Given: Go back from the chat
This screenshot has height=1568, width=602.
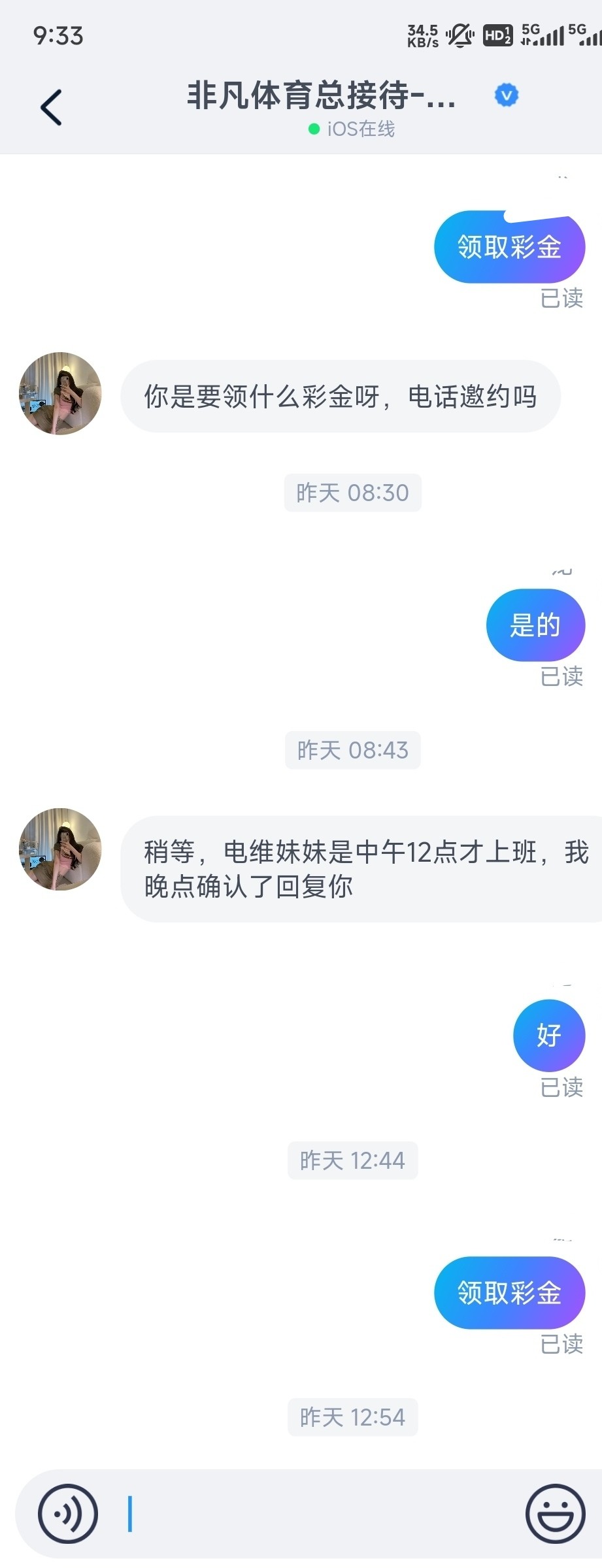Looking at the screenshot, I should pos(51,107).
